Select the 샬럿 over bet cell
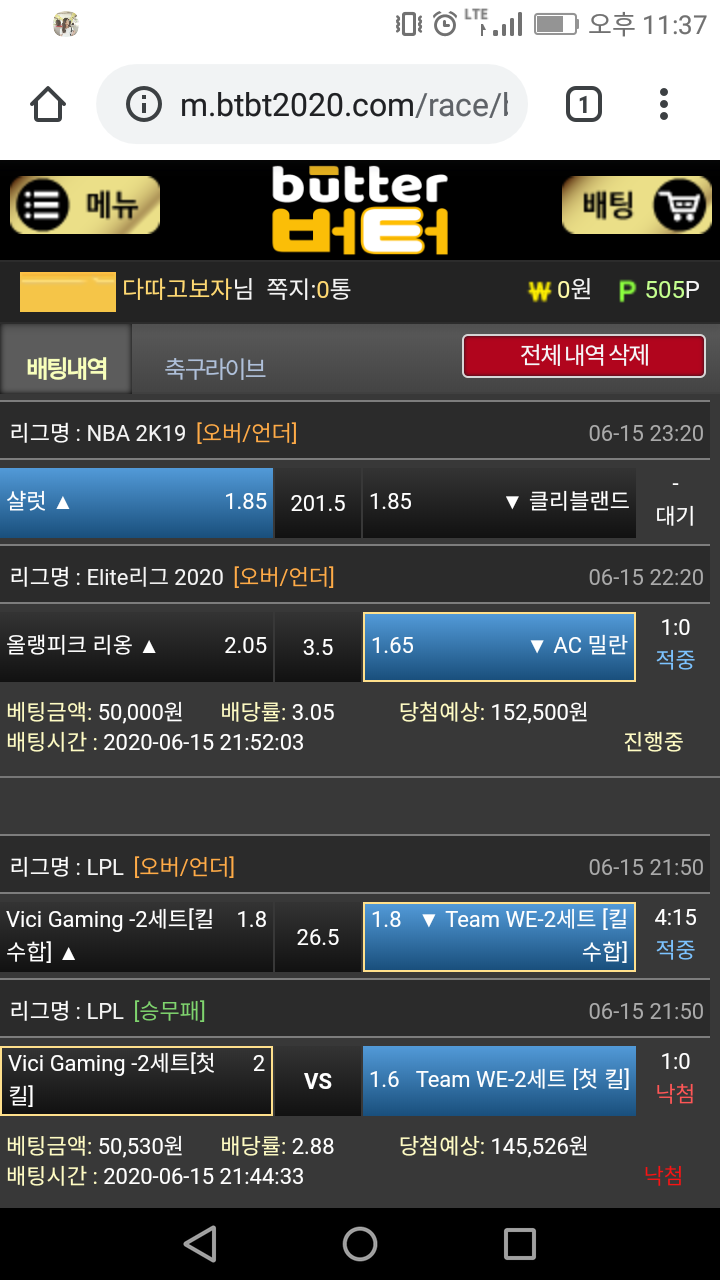 tap(136, 502)
